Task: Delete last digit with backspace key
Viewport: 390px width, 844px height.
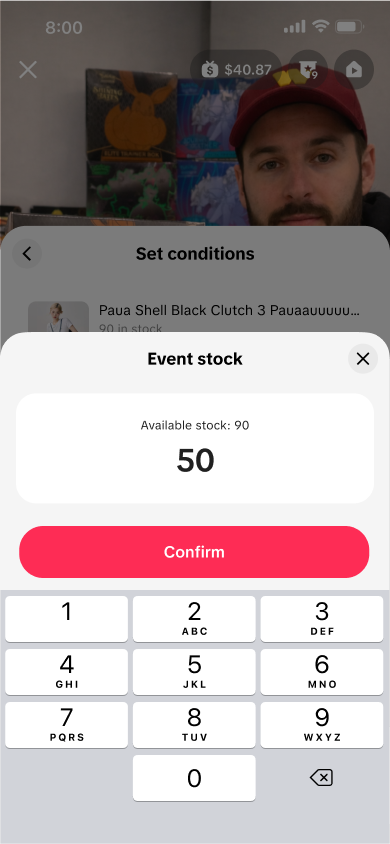Action: [x=322, y=778]
